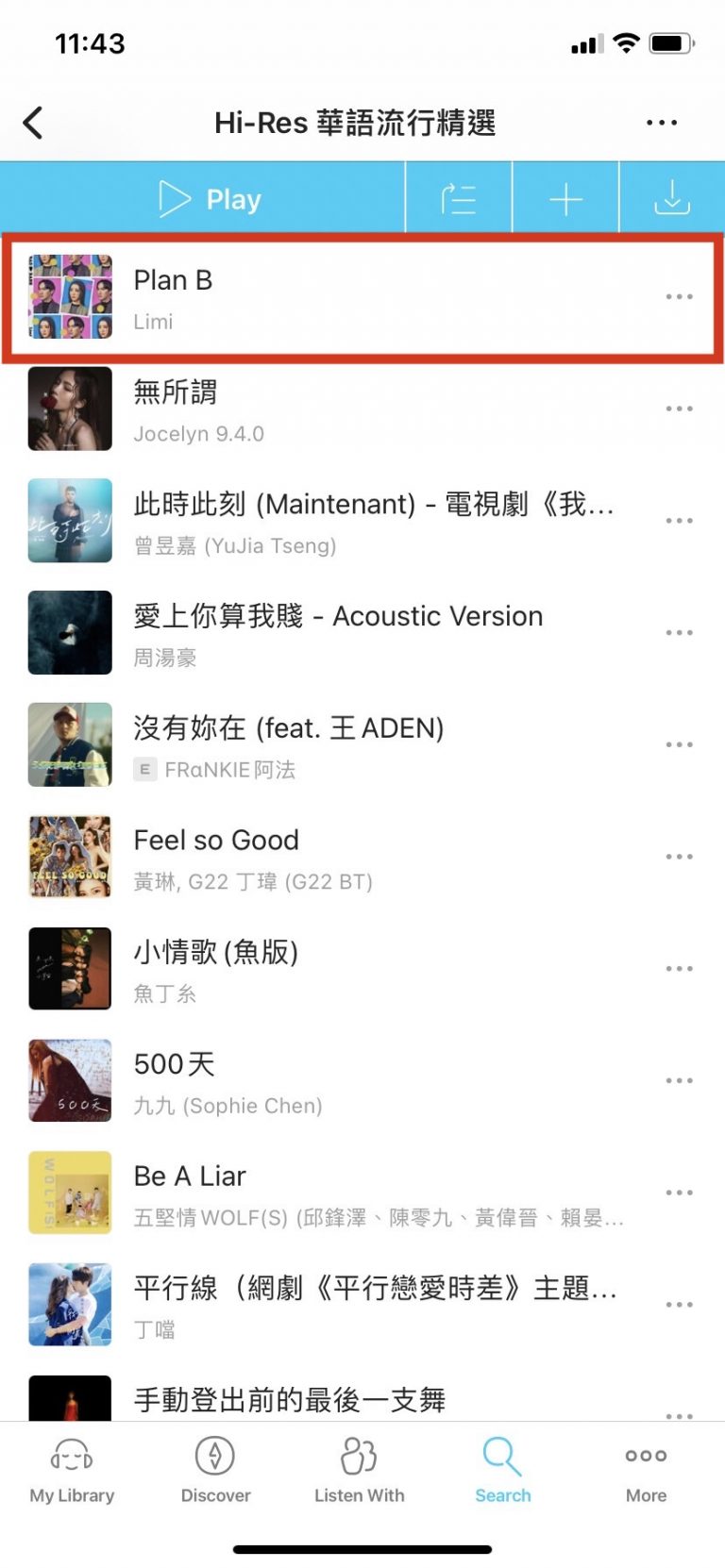Add playlist using the plus icon
This screenshot has height=1568, width=725.
(565, 199)
